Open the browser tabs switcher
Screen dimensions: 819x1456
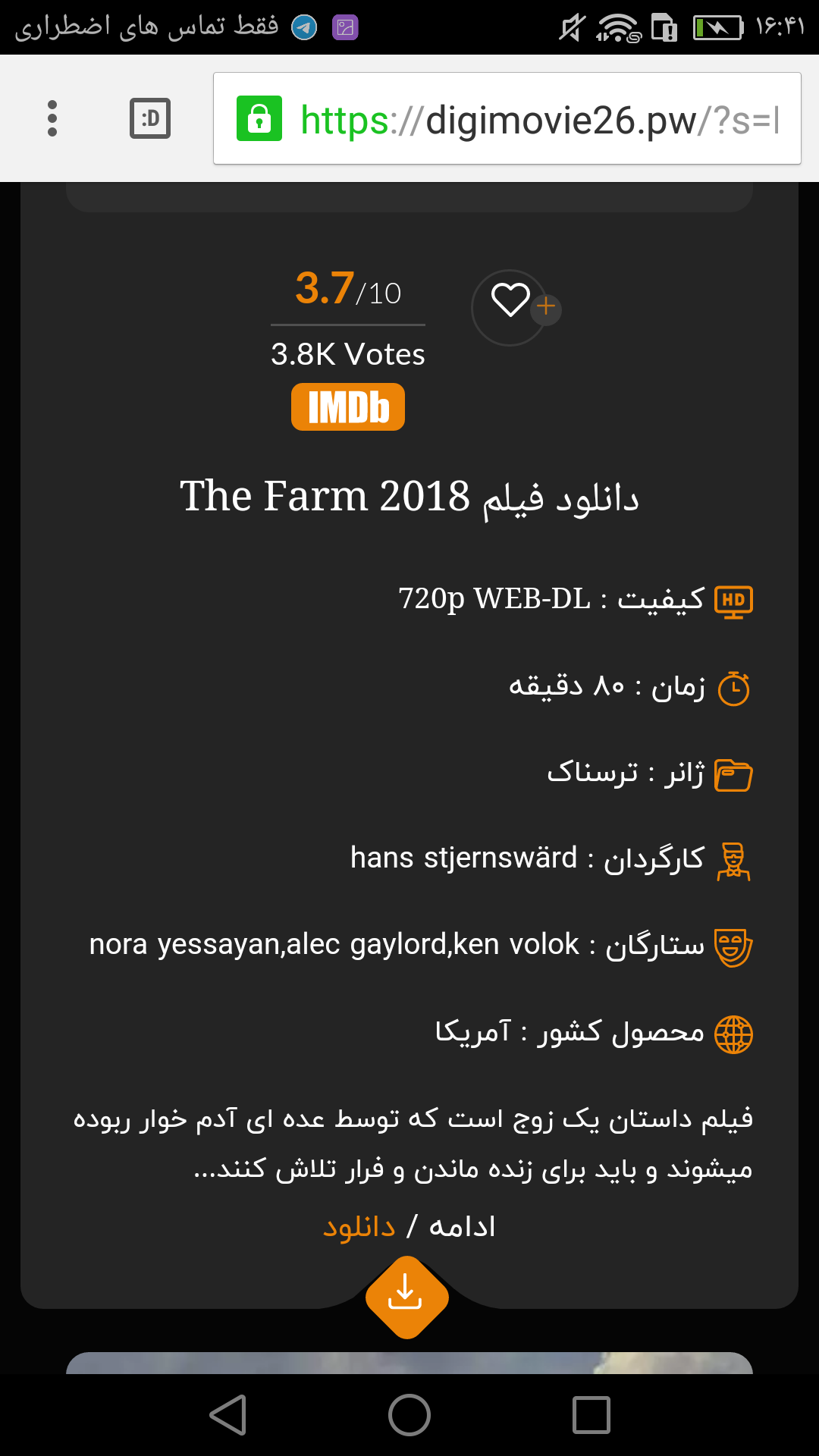[x=150, y=118]
